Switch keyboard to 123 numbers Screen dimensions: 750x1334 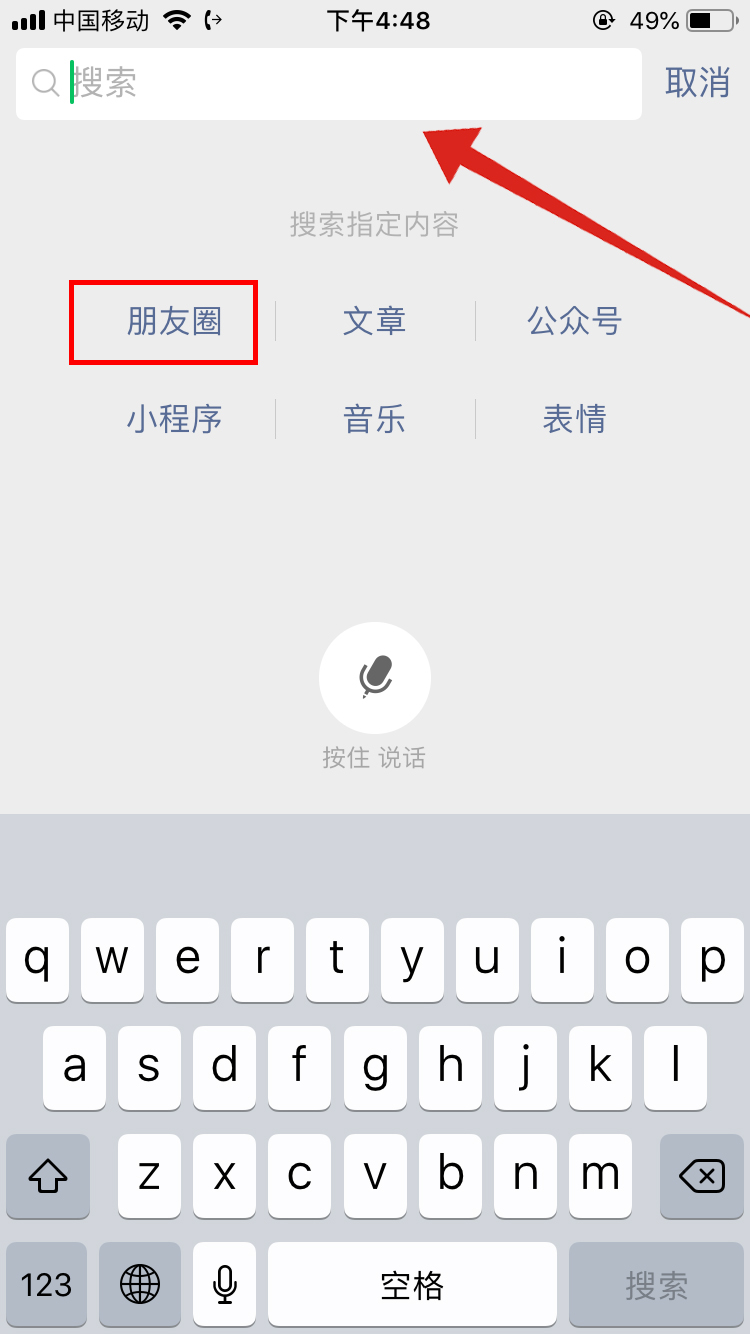pos(46,1284)
